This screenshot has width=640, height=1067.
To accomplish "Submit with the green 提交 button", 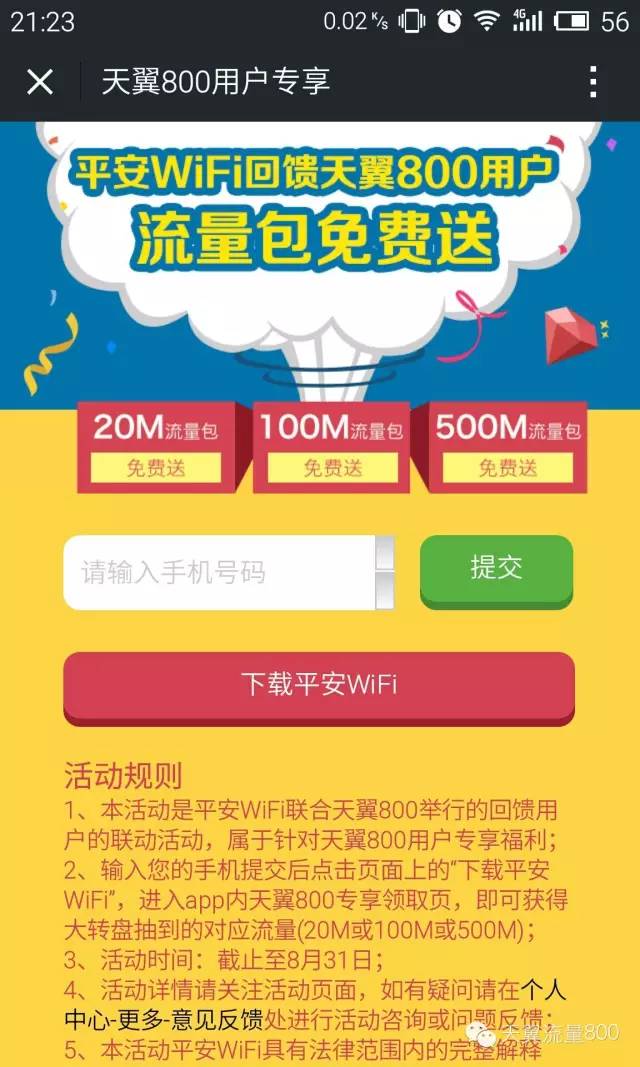I will 496,568.
